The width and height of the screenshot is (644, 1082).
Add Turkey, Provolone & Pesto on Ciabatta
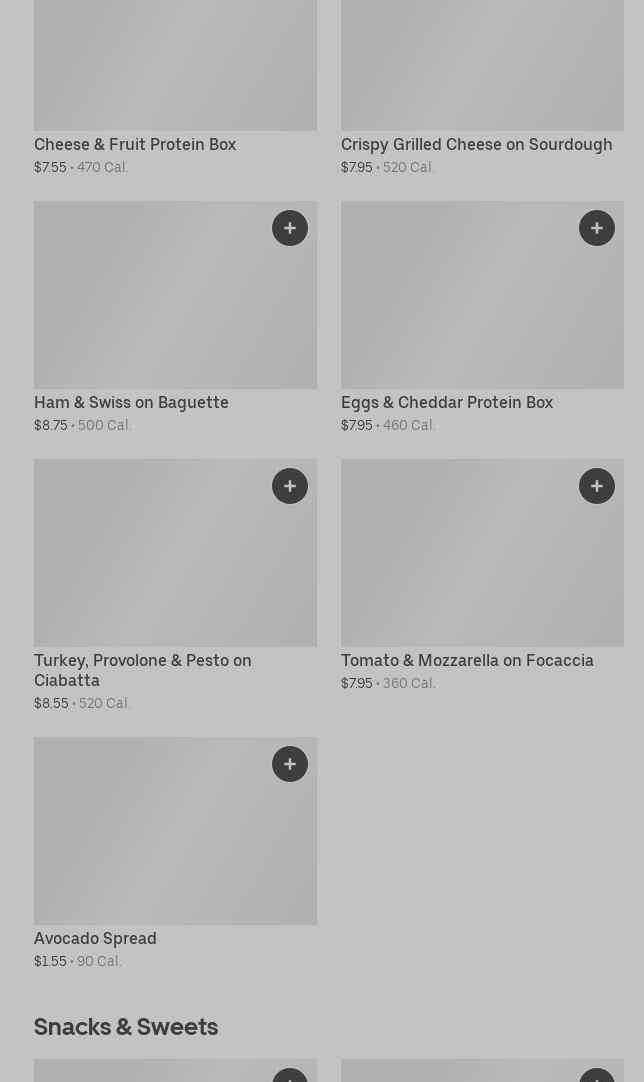tap(290, 486)
